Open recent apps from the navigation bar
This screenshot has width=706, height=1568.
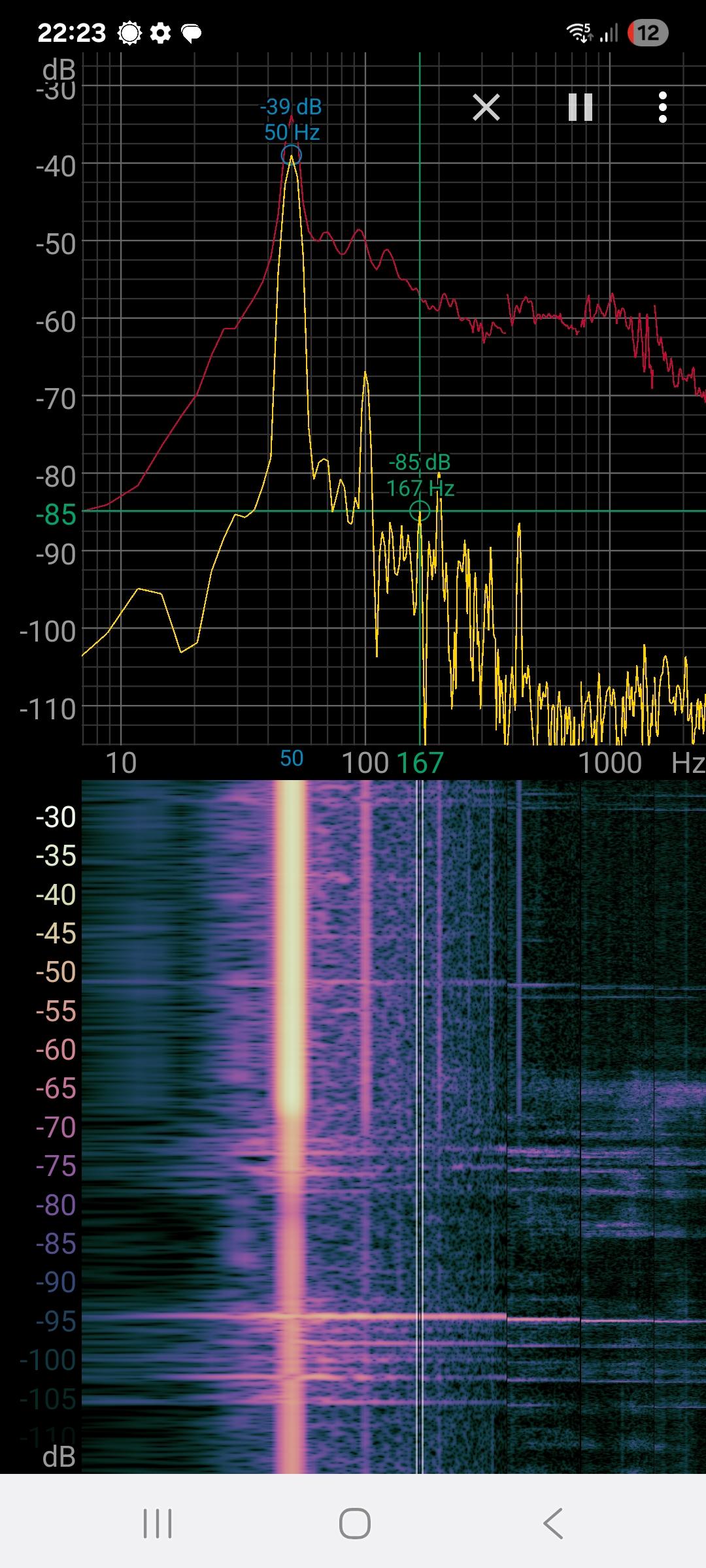[x=158, y=1524]
